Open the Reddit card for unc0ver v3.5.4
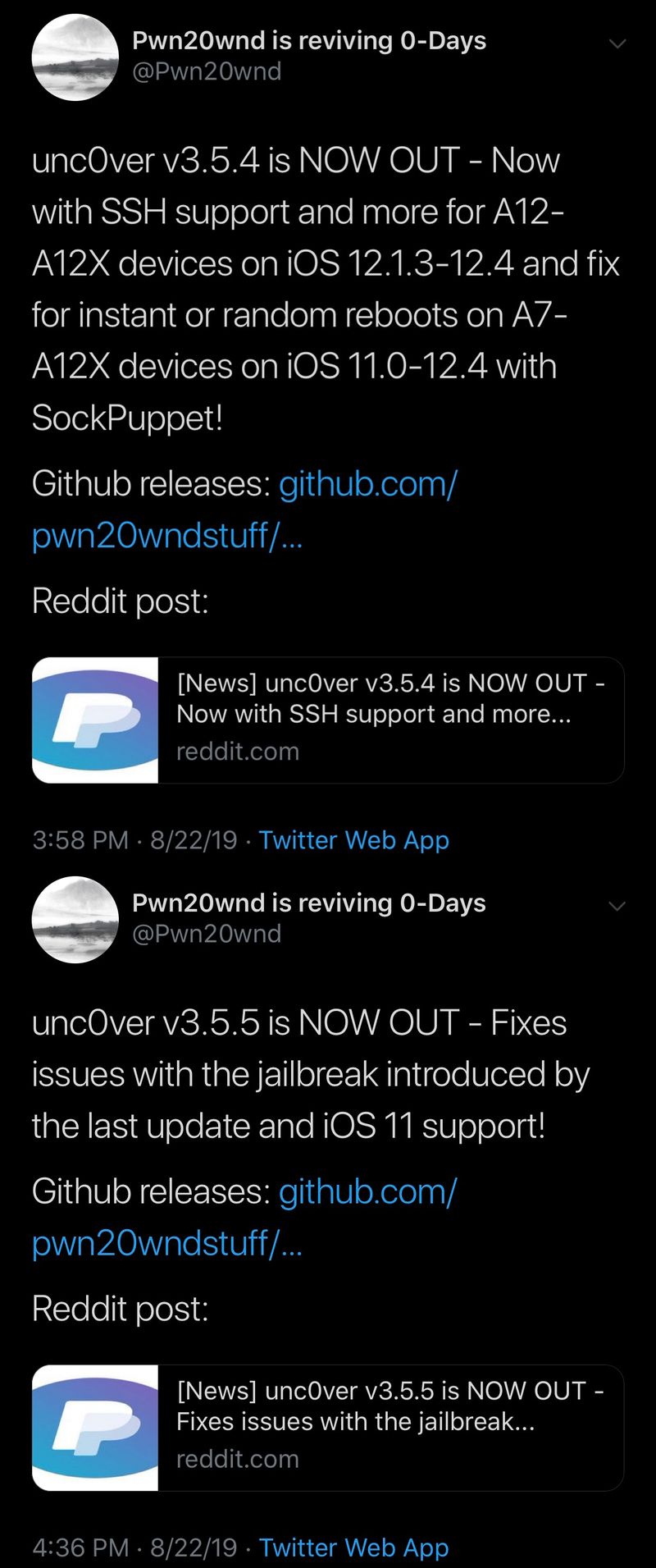The height and width of the screenshot is (1568, 656). 328,720
